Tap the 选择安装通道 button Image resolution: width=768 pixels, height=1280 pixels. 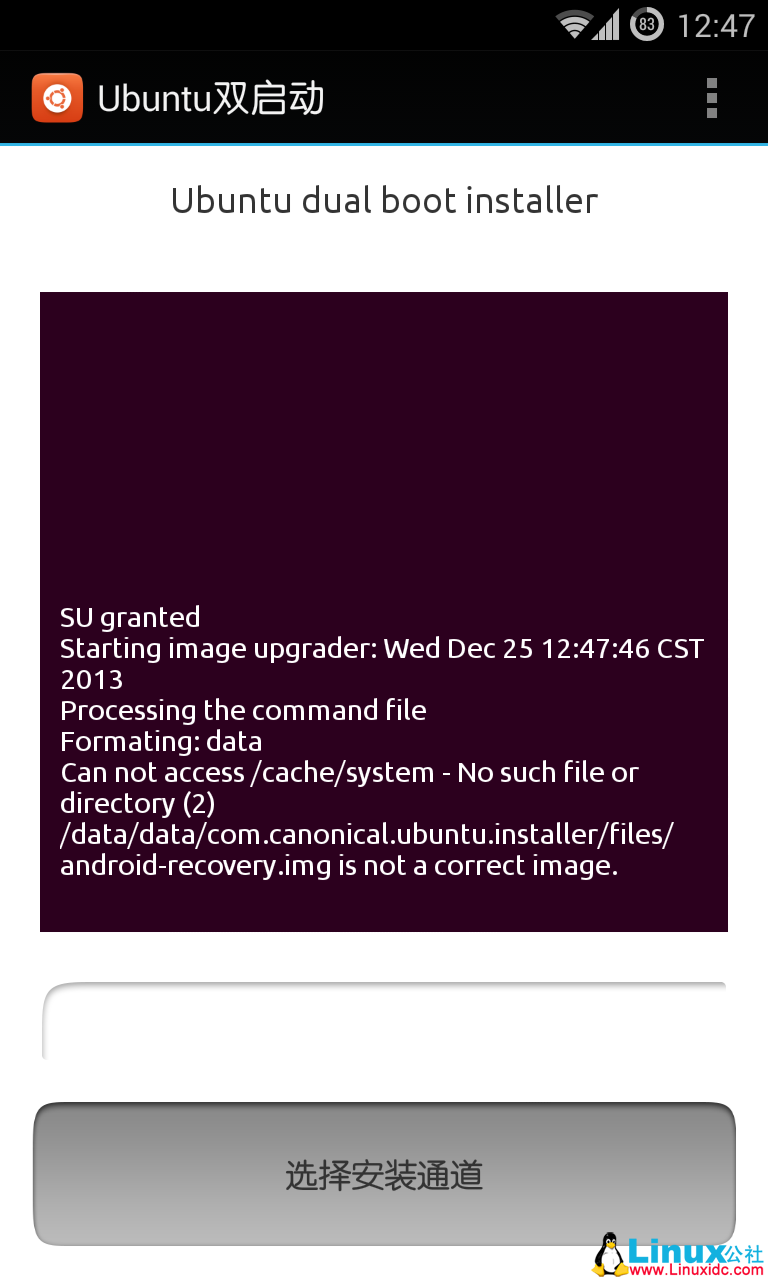click(x=384, y=1174)
